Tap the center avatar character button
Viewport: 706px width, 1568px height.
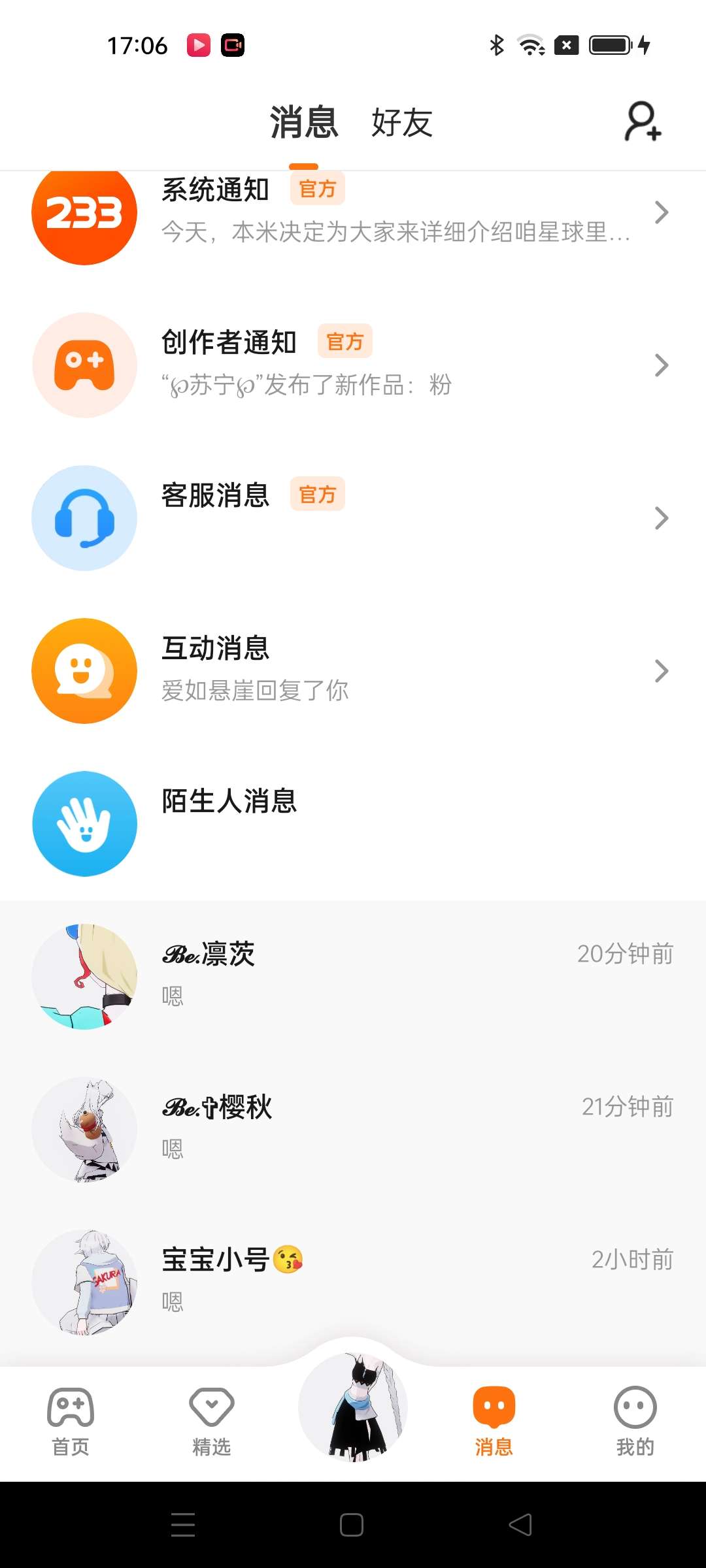point(353,1408)
